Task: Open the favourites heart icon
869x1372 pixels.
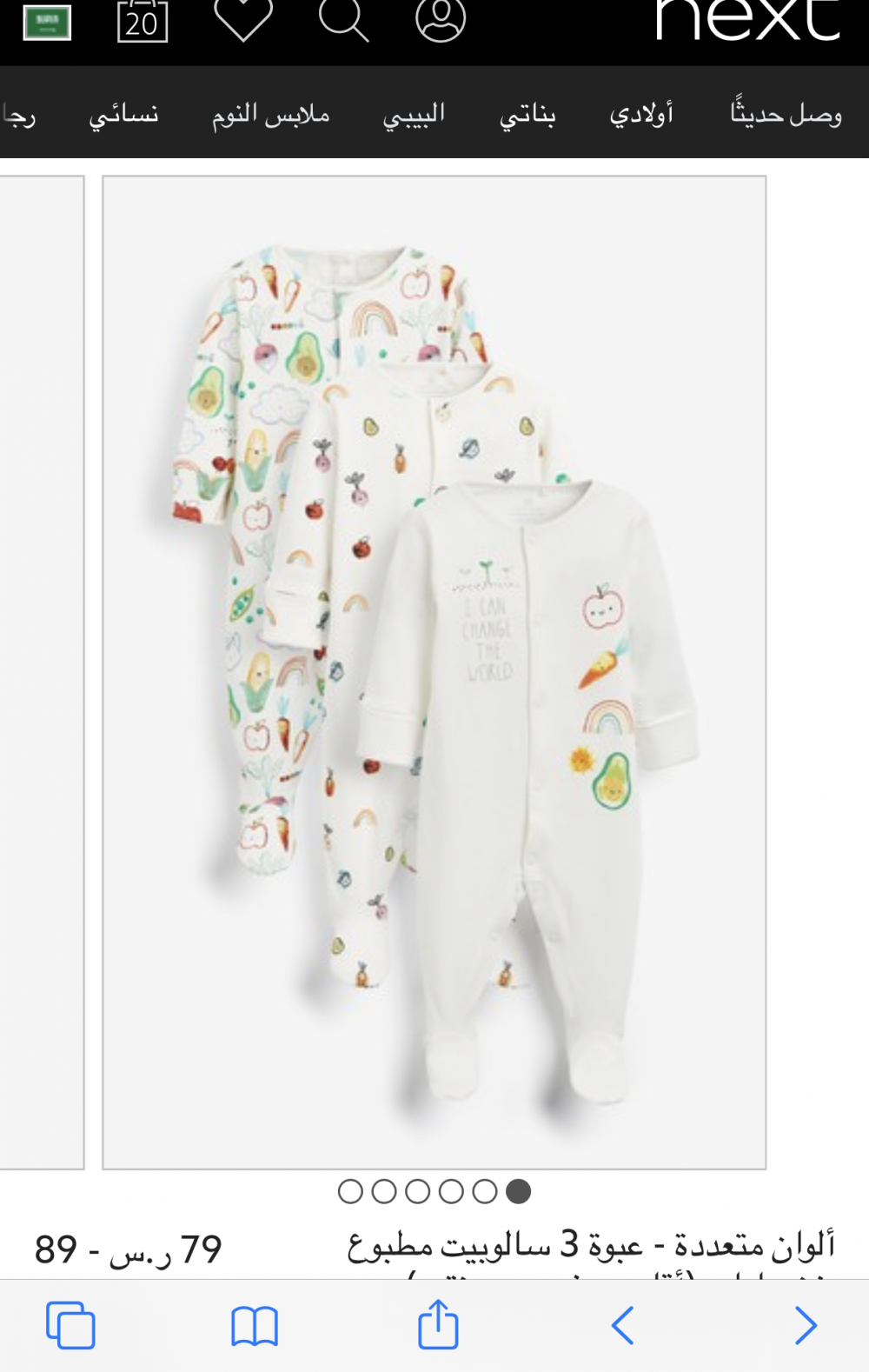Action: [243, 19]
